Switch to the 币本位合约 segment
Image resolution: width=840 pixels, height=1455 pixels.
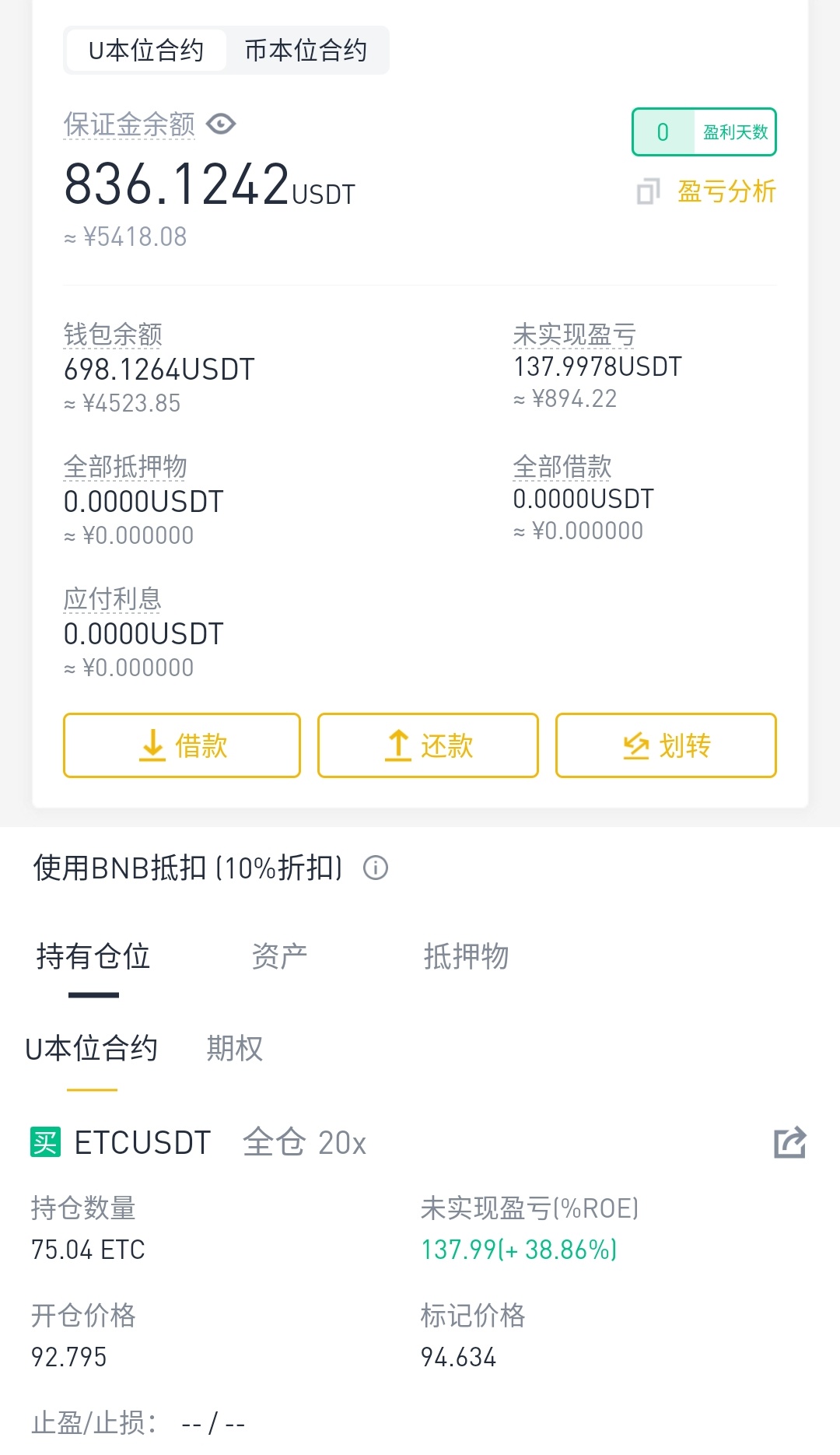point(306,51)
